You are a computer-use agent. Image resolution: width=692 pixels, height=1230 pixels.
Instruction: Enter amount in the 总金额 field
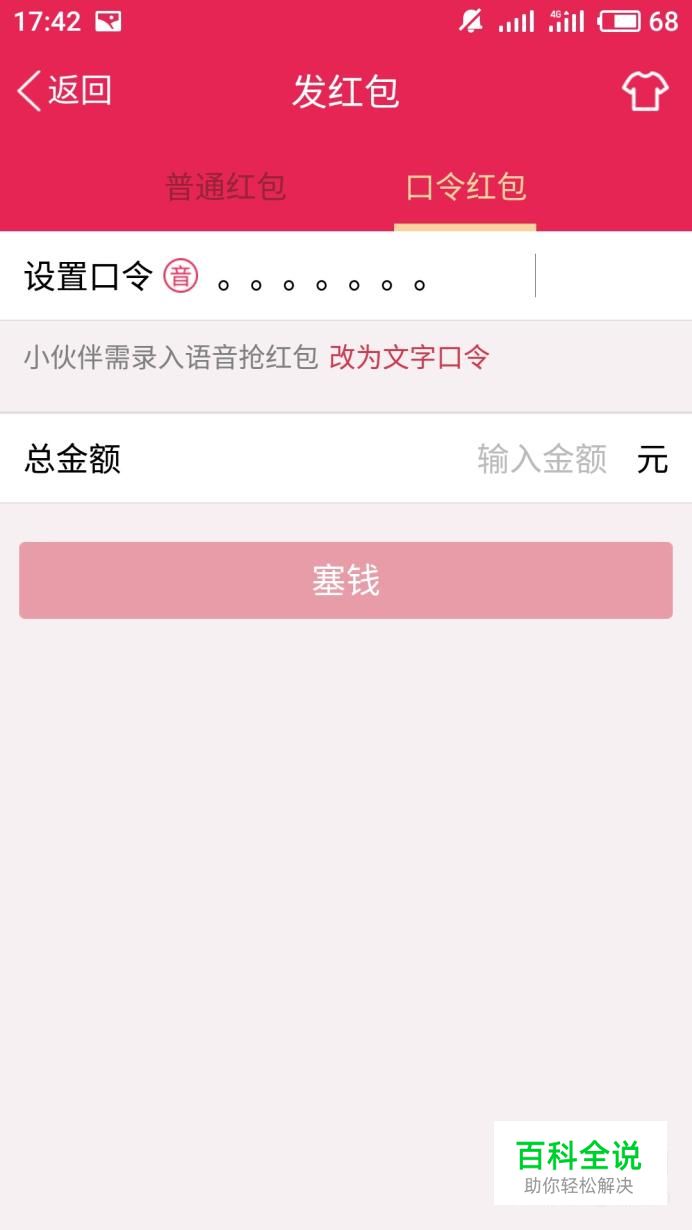[x=346, y=459]
